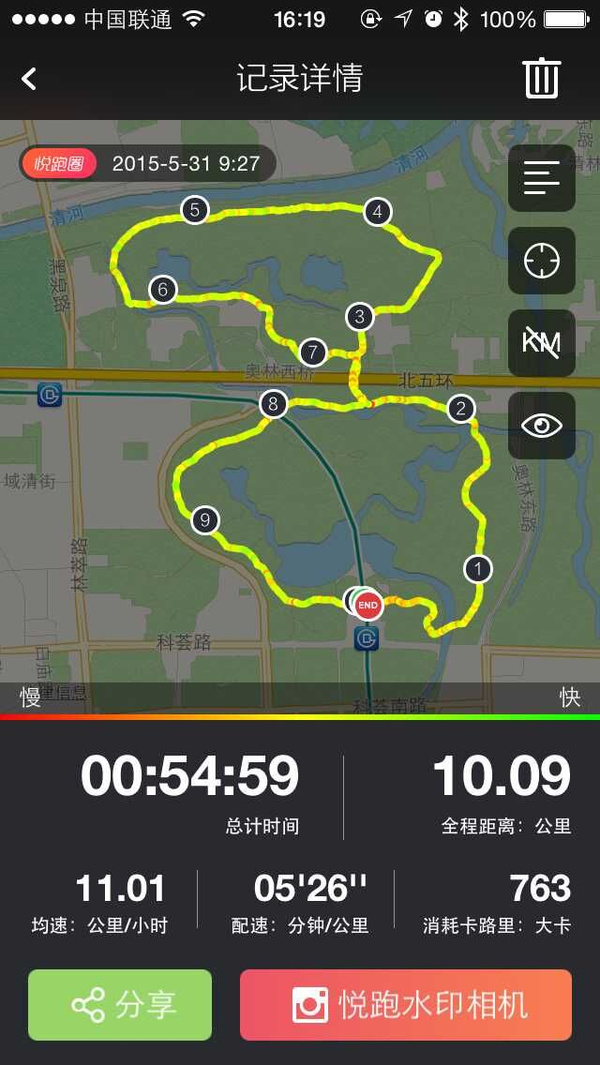Hide the kilometer markers on map
This screenshot has height=1065, width=600.
541,343
